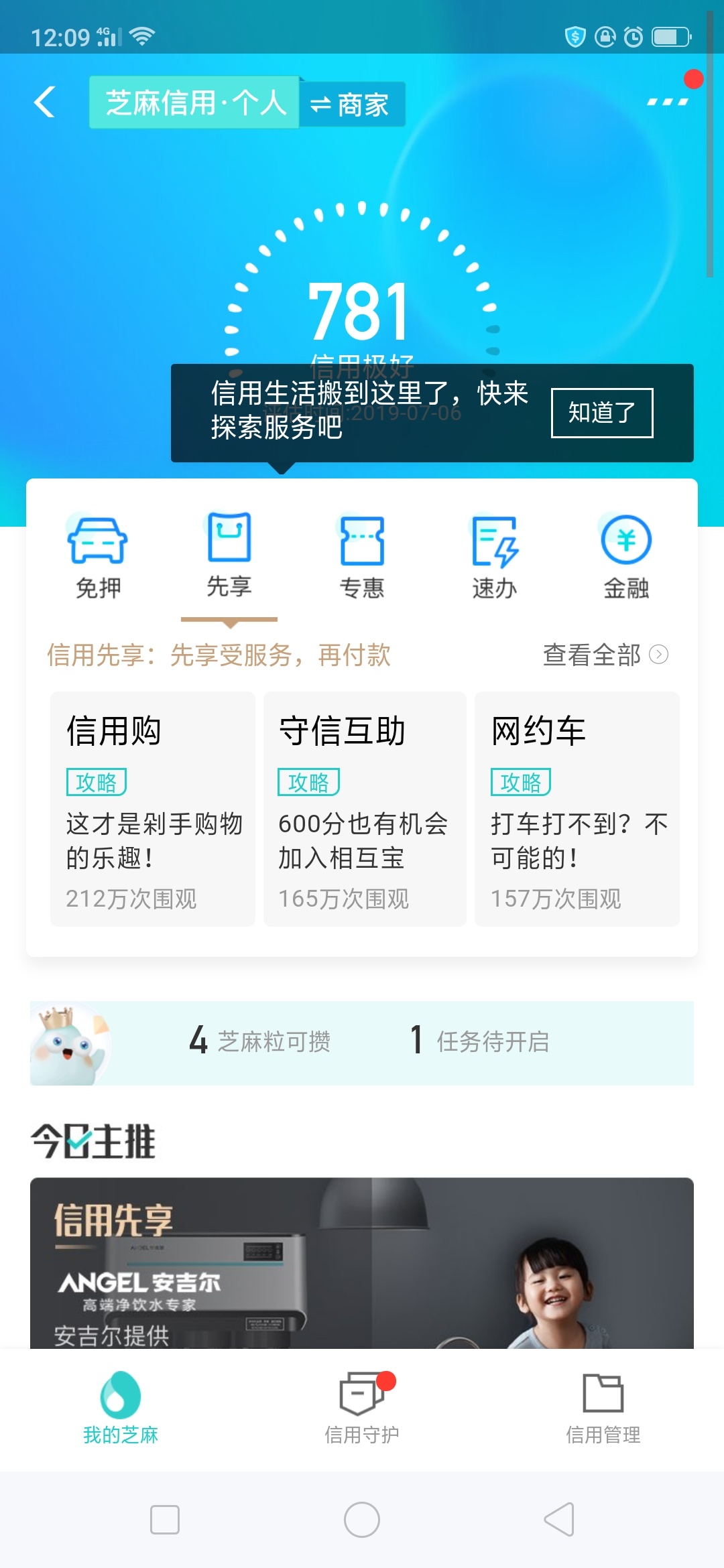Tap the system home button
724x1568 pixels.
362,1520
